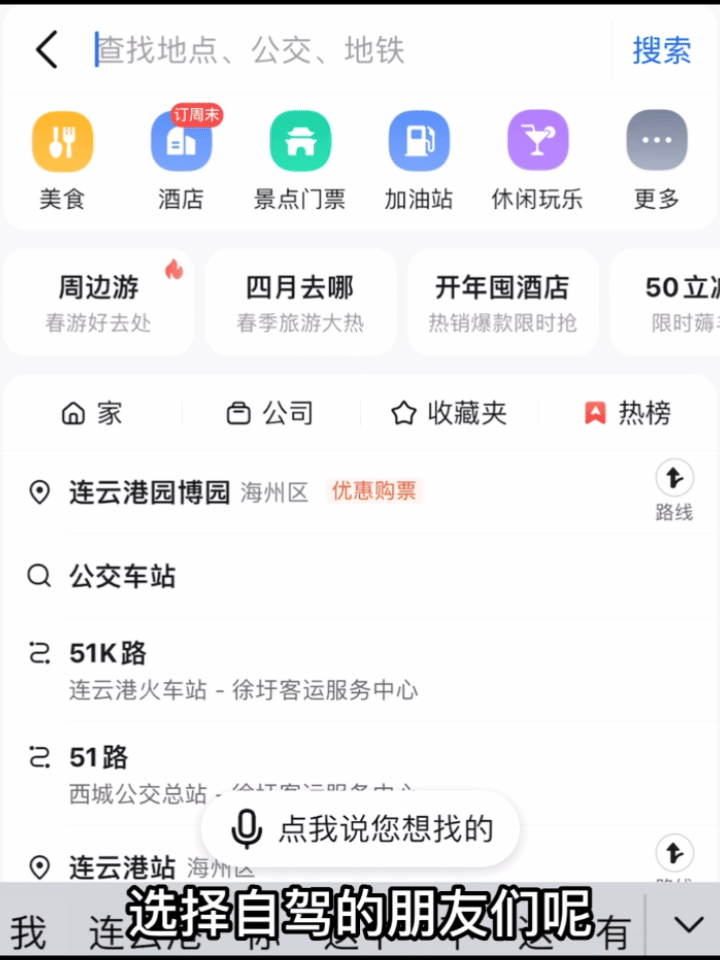Open the 开年囤酒店 card
This screenshot has height=960, width=720.
click(502, 303)
